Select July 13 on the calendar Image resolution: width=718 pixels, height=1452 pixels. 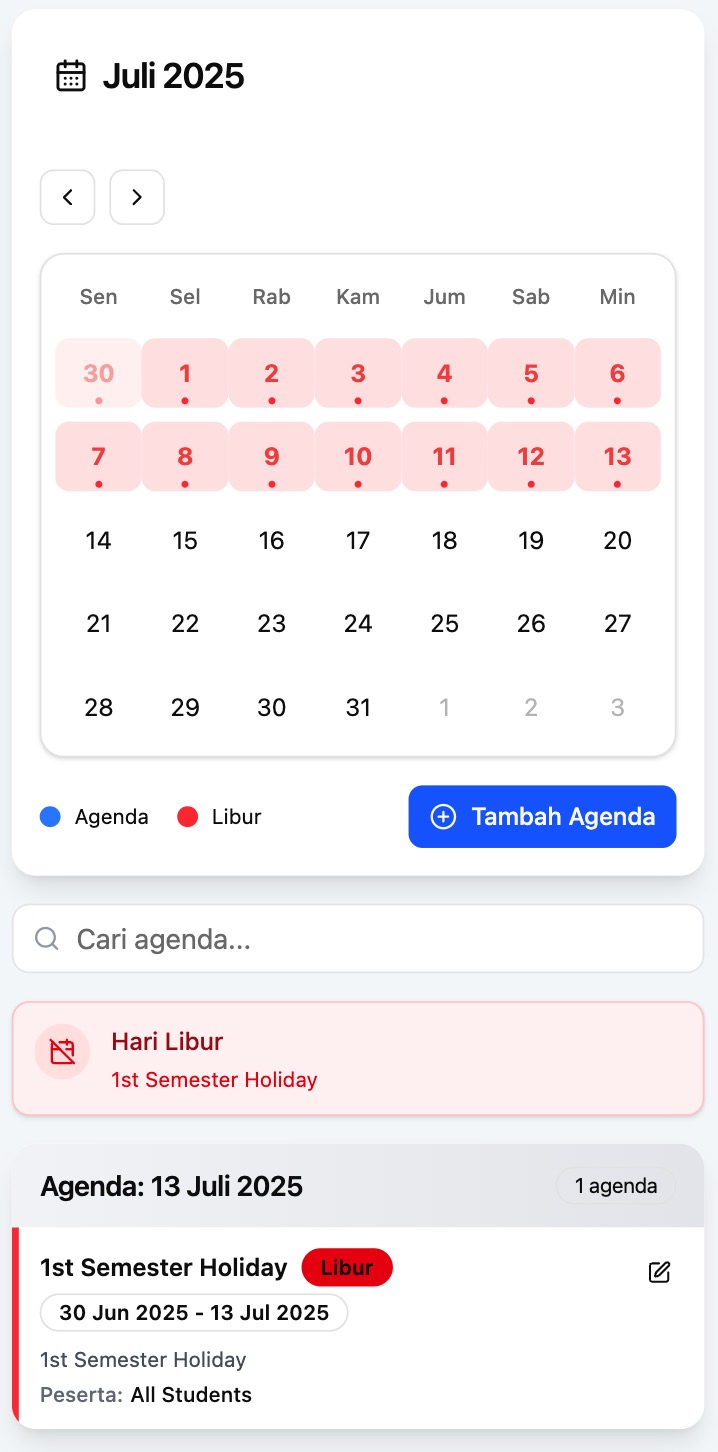[x=617, y=457]
